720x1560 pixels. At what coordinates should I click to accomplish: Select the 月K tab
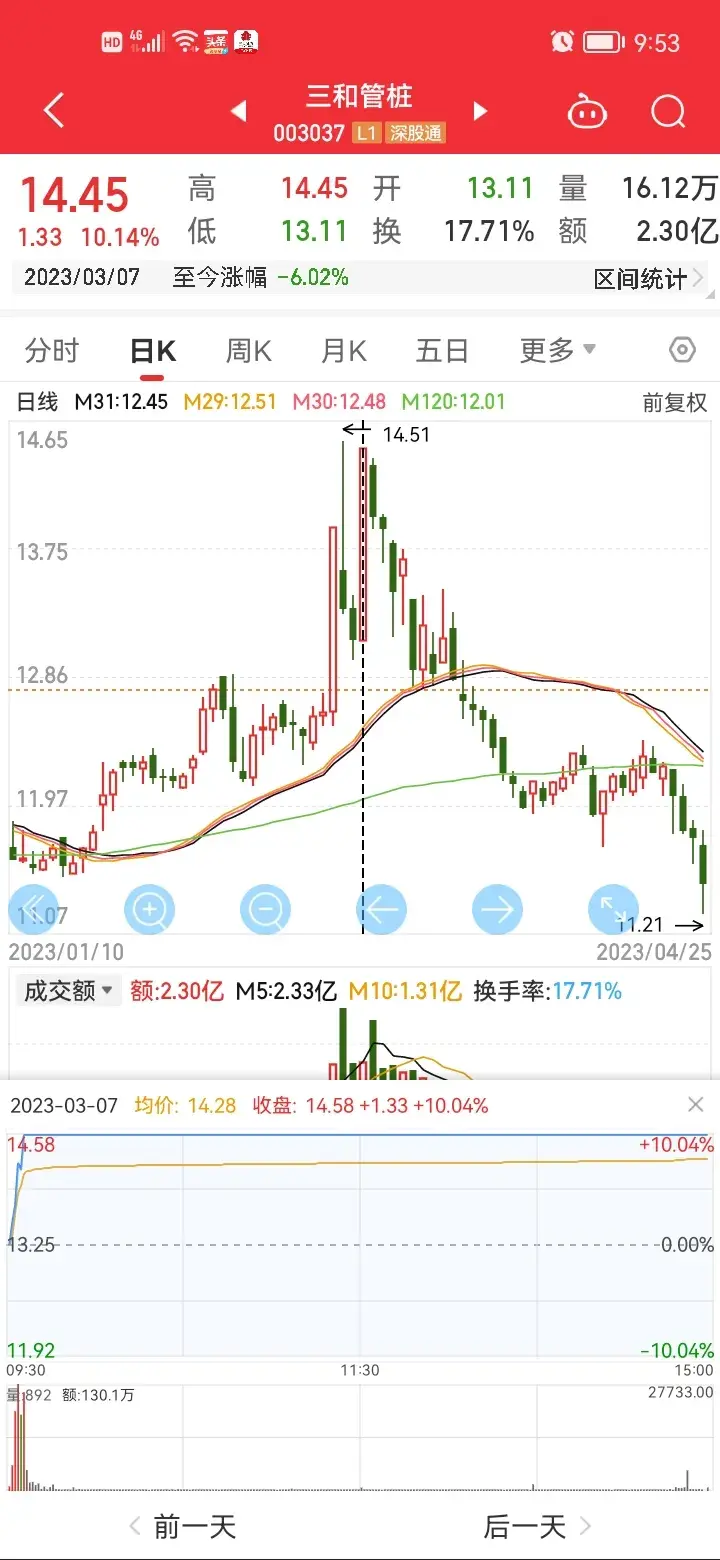[x=344, y=351]
